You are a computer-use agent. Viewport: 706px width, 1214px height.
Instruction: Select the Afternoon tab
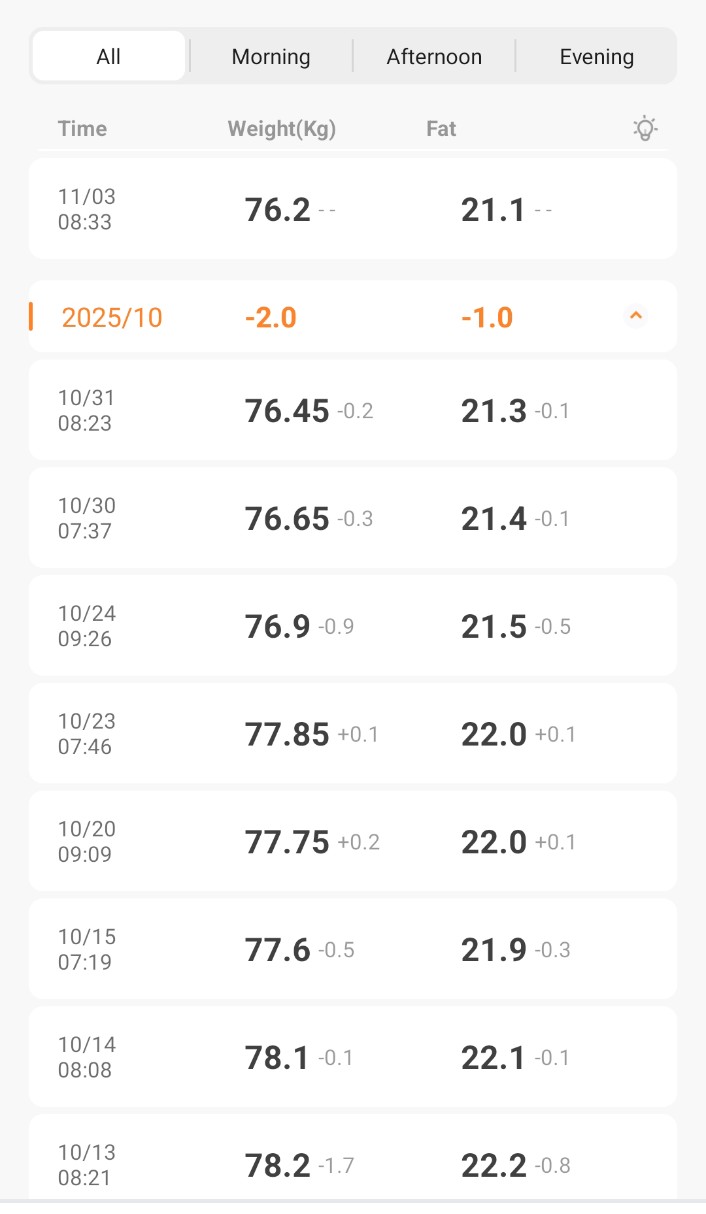point(434,57)
